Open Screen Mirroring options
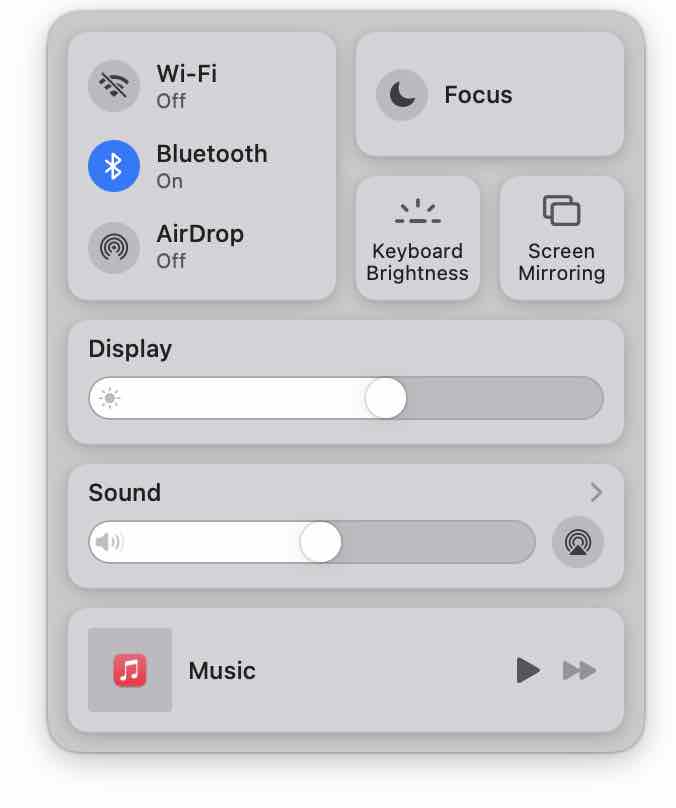 pos(561,238)
